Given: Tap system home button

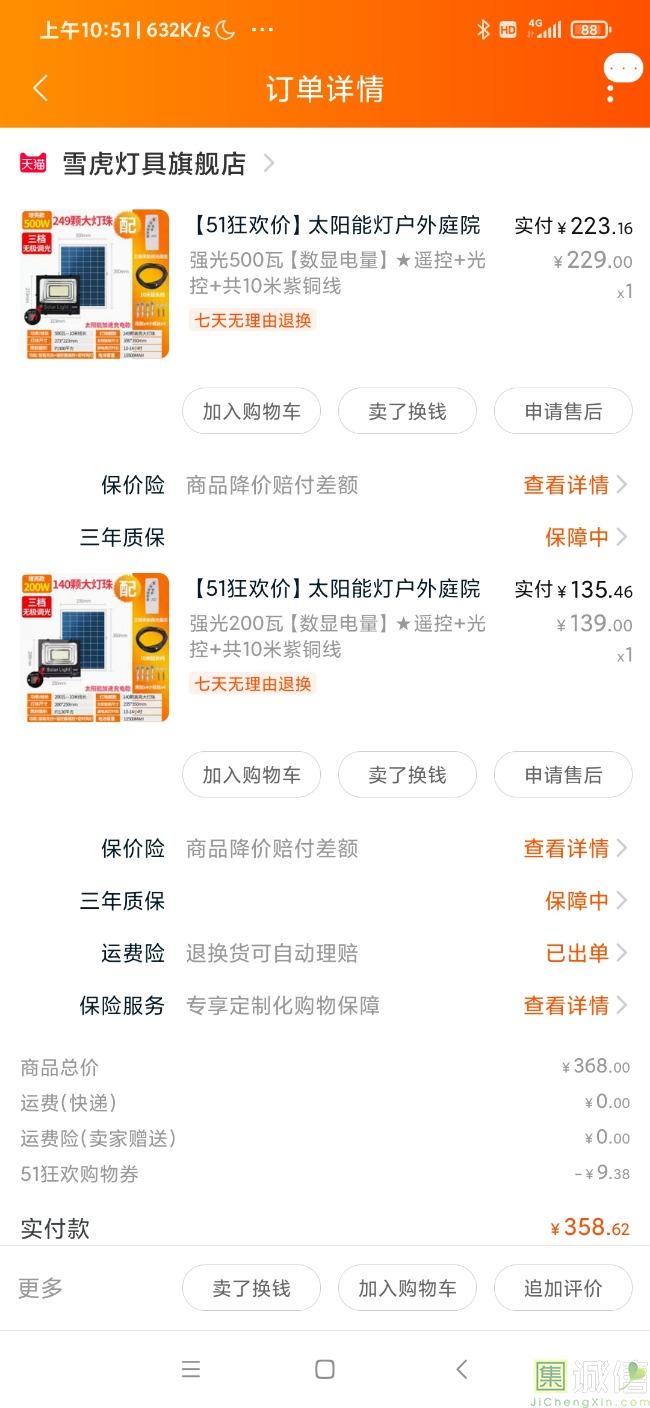Looking at the screenshot, I should [325, 1369].
